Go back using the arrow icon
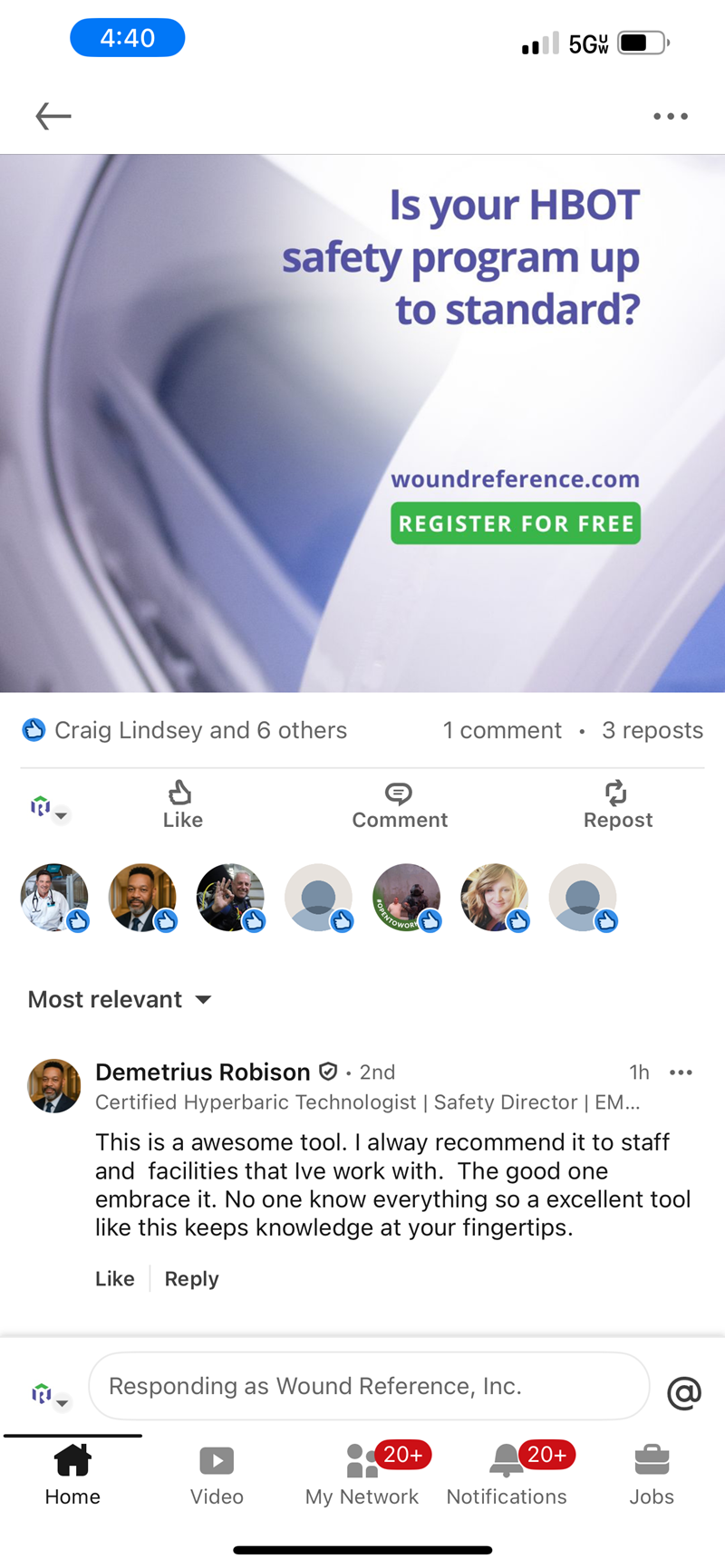725x1568 pixels. (53, 116)
